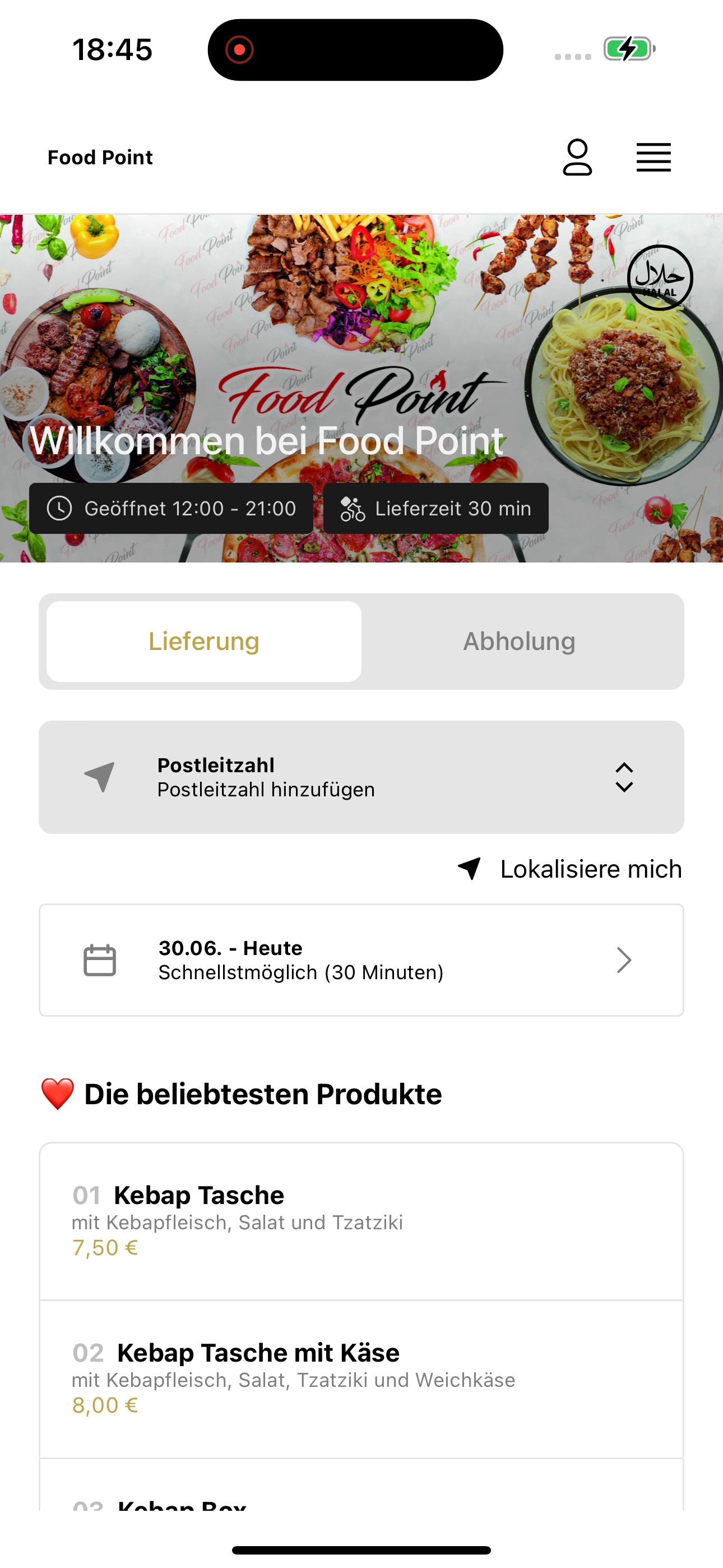
Task: Choose Kebap Tasche mit Käse
Action: coord(361,1378)
